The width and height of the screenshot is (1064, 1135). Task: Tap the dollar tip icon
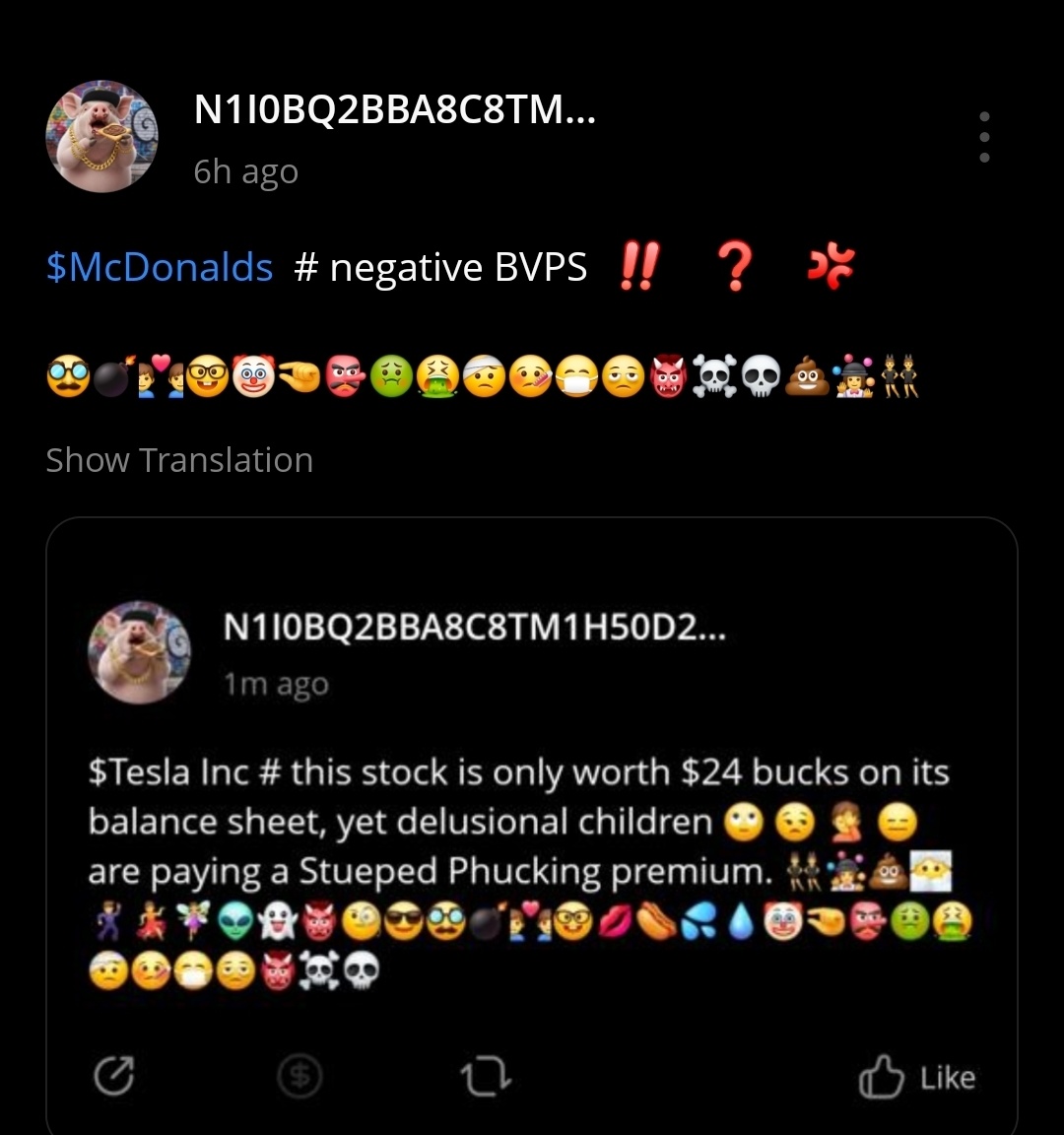point(299,1077)
